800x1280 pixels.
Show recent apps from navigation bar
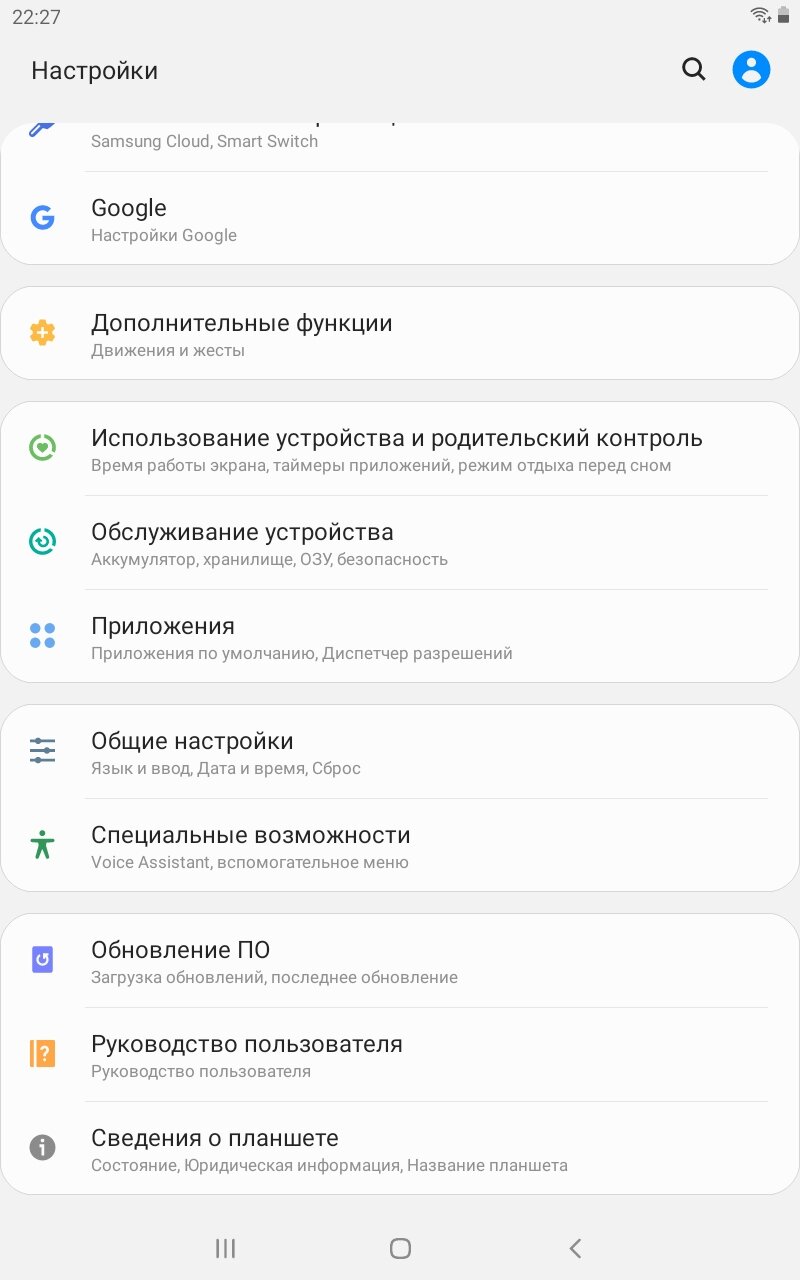click(x=226, y=1248)
